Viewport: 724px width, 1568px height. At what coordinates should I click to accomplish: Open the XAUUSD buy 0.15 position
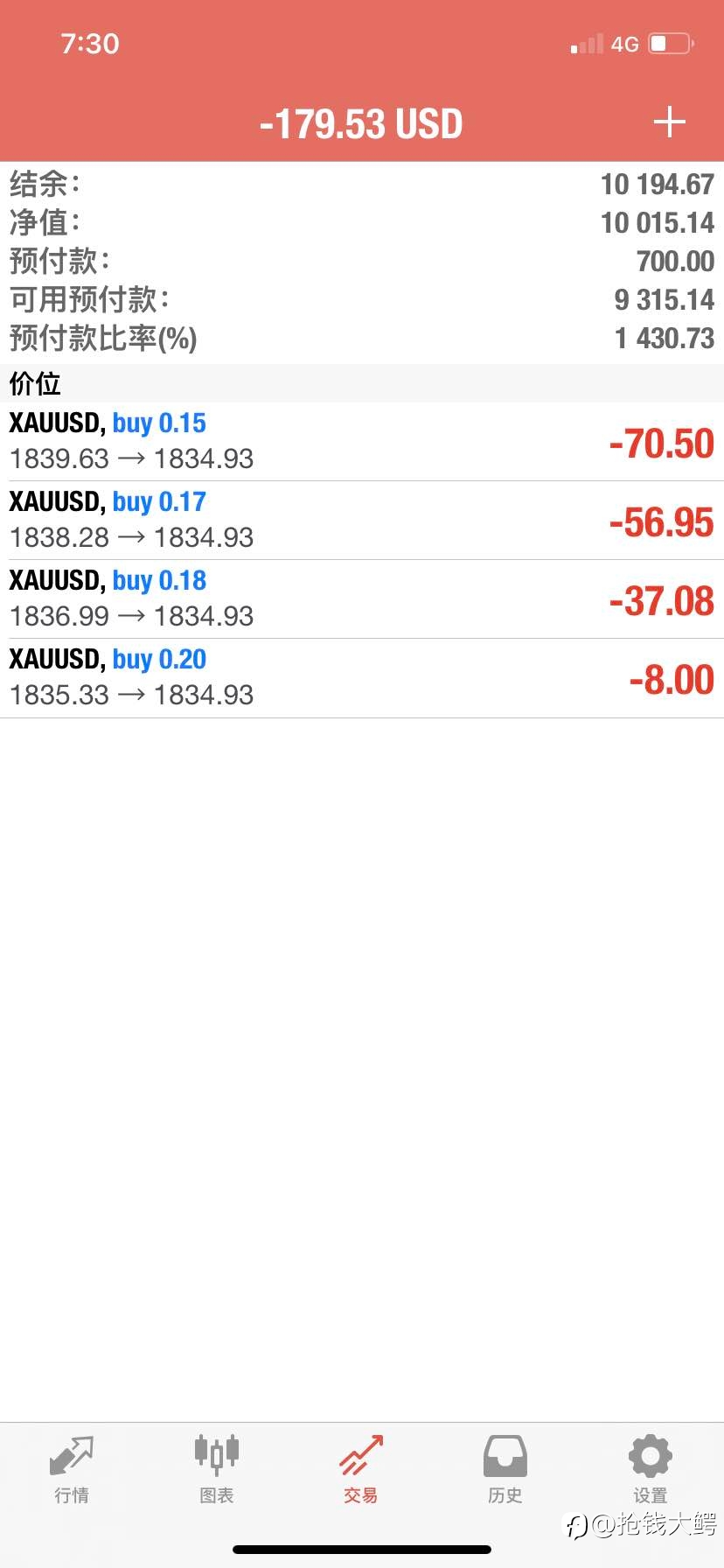point(362,442)
